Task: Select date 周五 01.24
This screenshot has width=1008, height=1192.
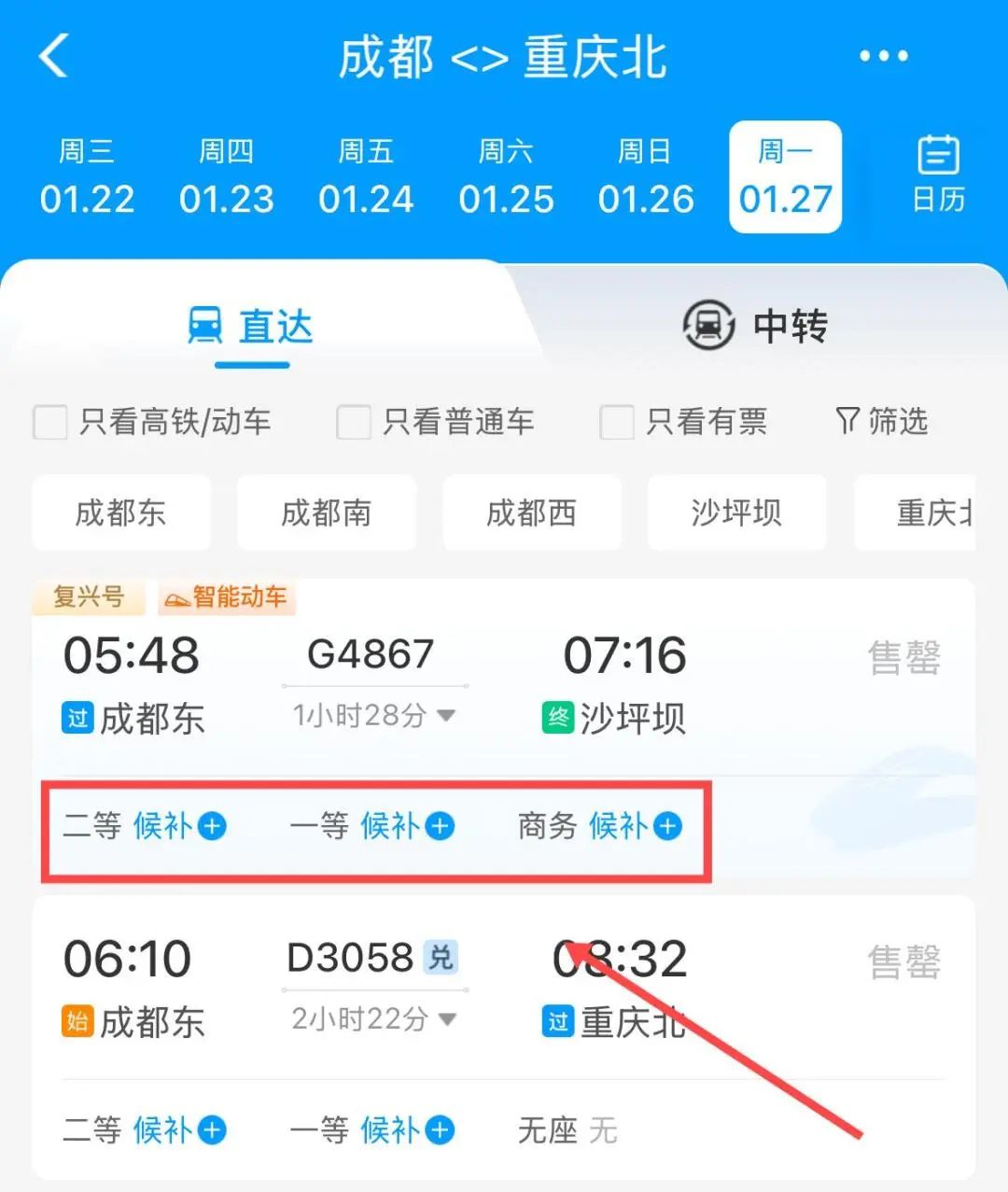Action: [366, 177]
